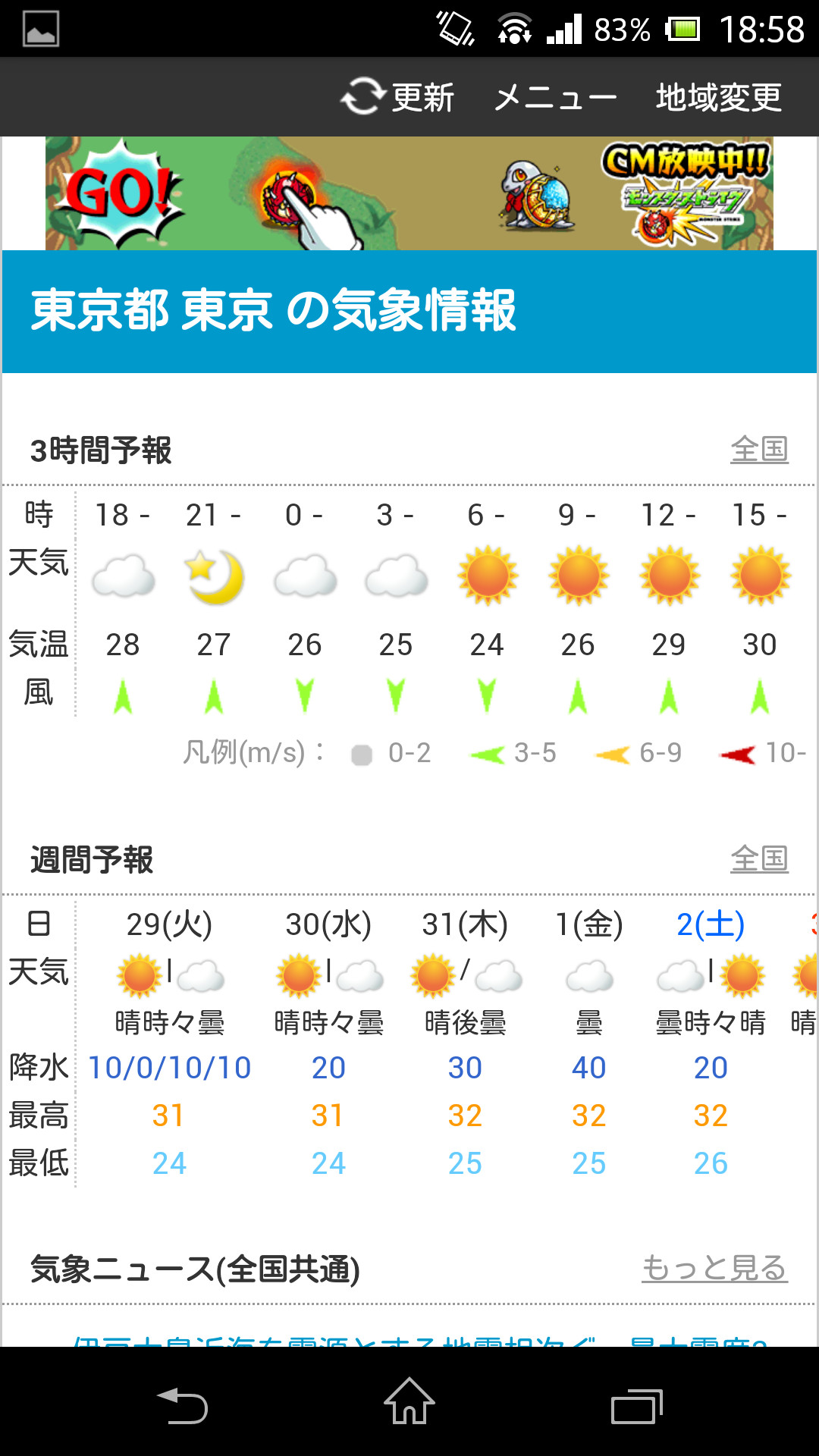Tap the moon weather icon for 21時
This screenshot has width=819, height=1456.
pos(215,576)
